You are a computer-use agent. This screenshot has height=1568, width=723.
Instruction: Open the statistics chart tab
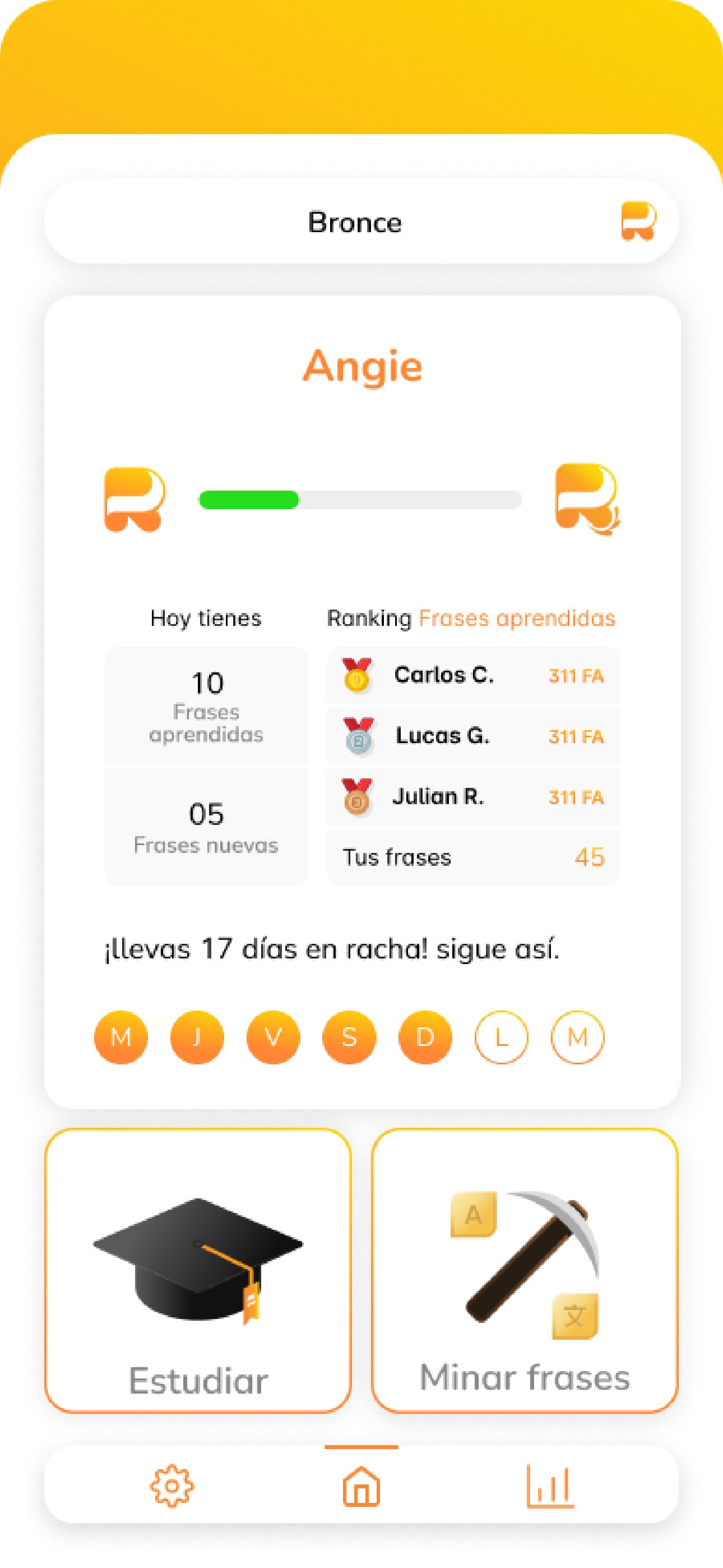[x=550, y=1487]
